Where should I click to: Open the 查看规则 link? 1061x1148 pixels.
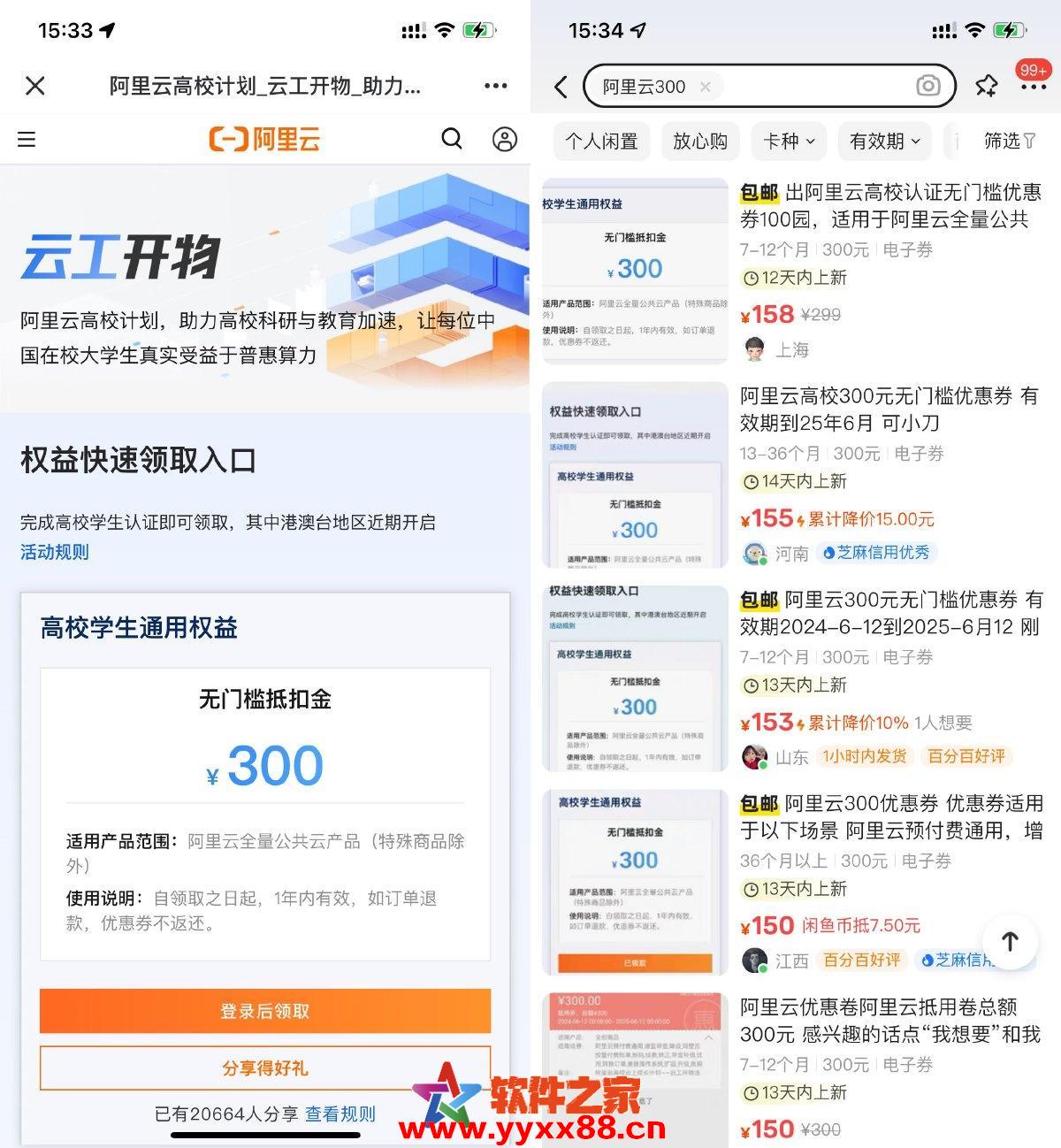(x=340, y=1114)
